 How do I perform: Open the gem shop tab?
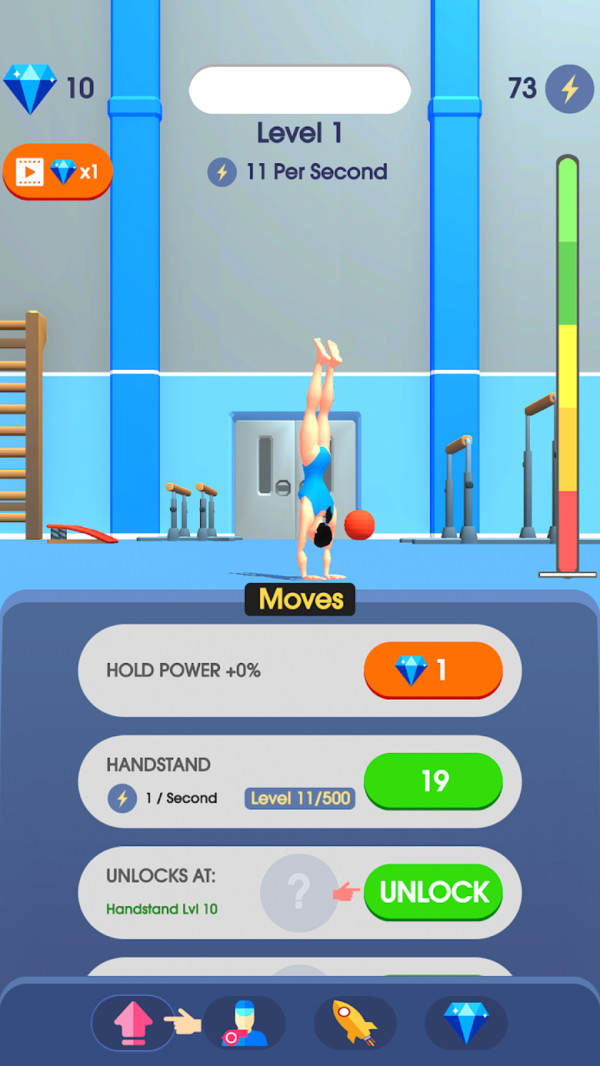[x=466, y=1023]
